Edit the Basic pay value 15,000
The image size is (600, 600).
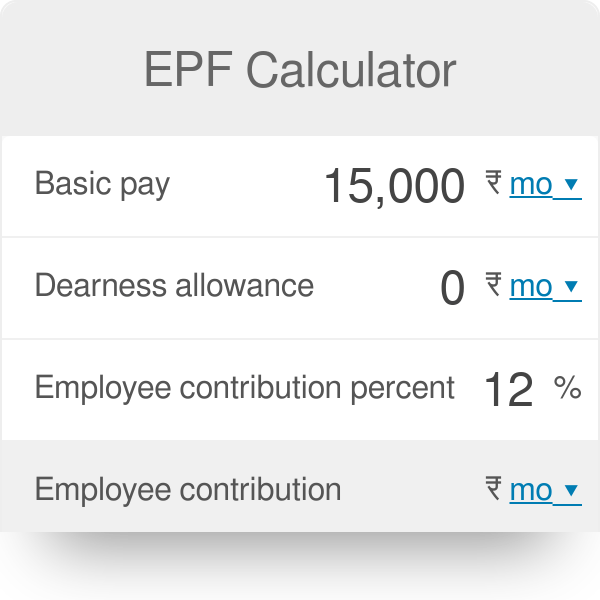pos(395,186)
